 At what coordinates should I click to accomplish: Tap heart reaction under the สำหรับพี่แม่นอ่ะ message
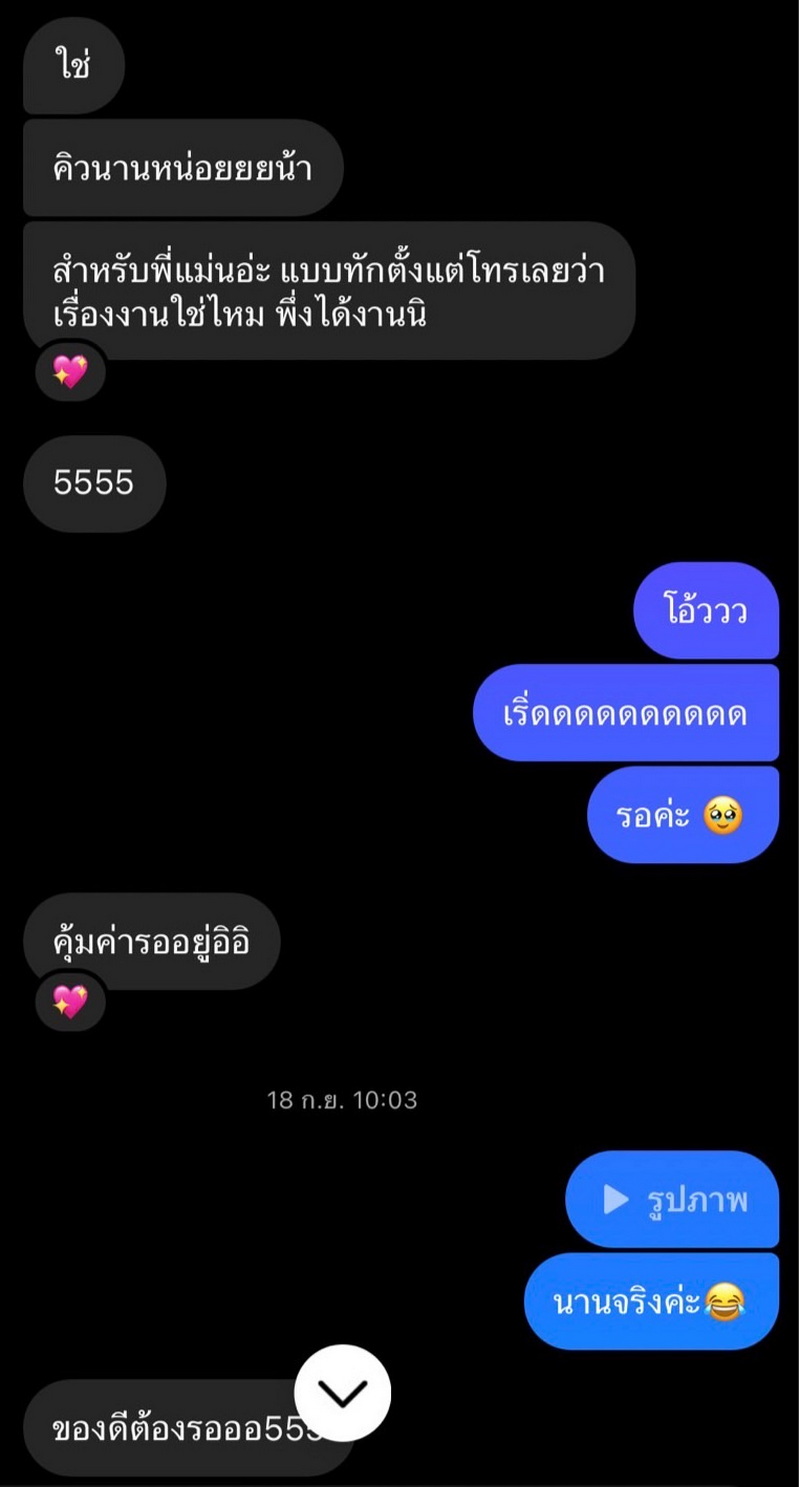(x=70, y=372)
